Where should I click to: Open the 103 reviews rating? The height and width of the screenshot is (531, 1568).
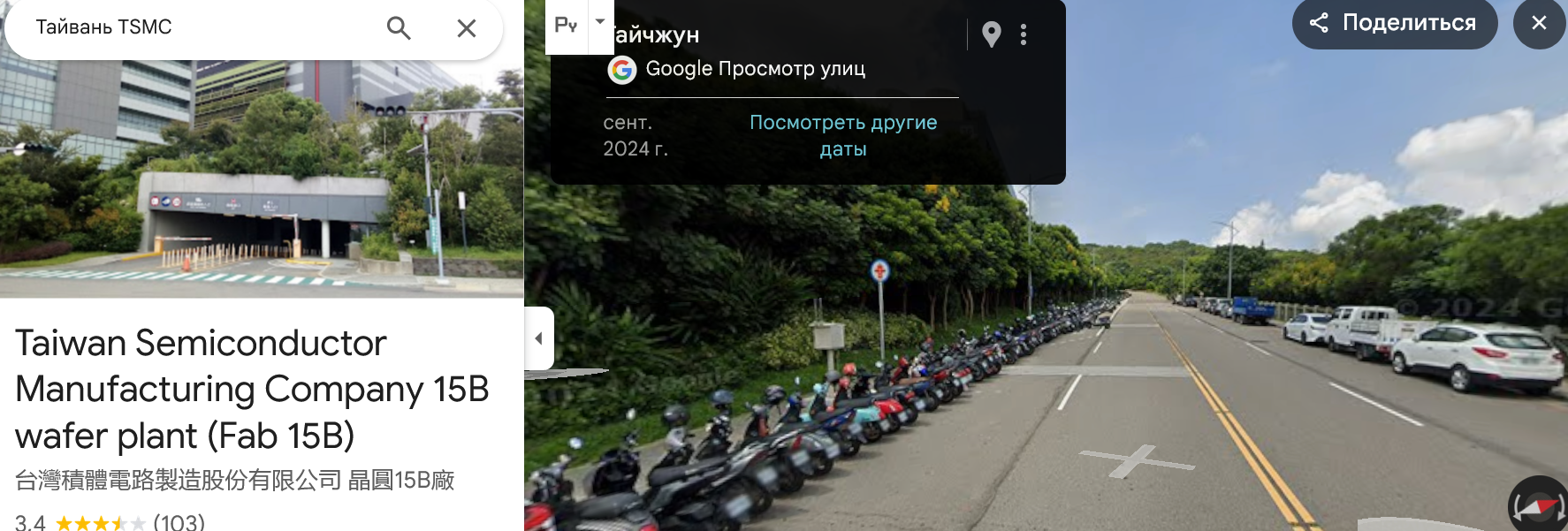[x=179, y=522]
